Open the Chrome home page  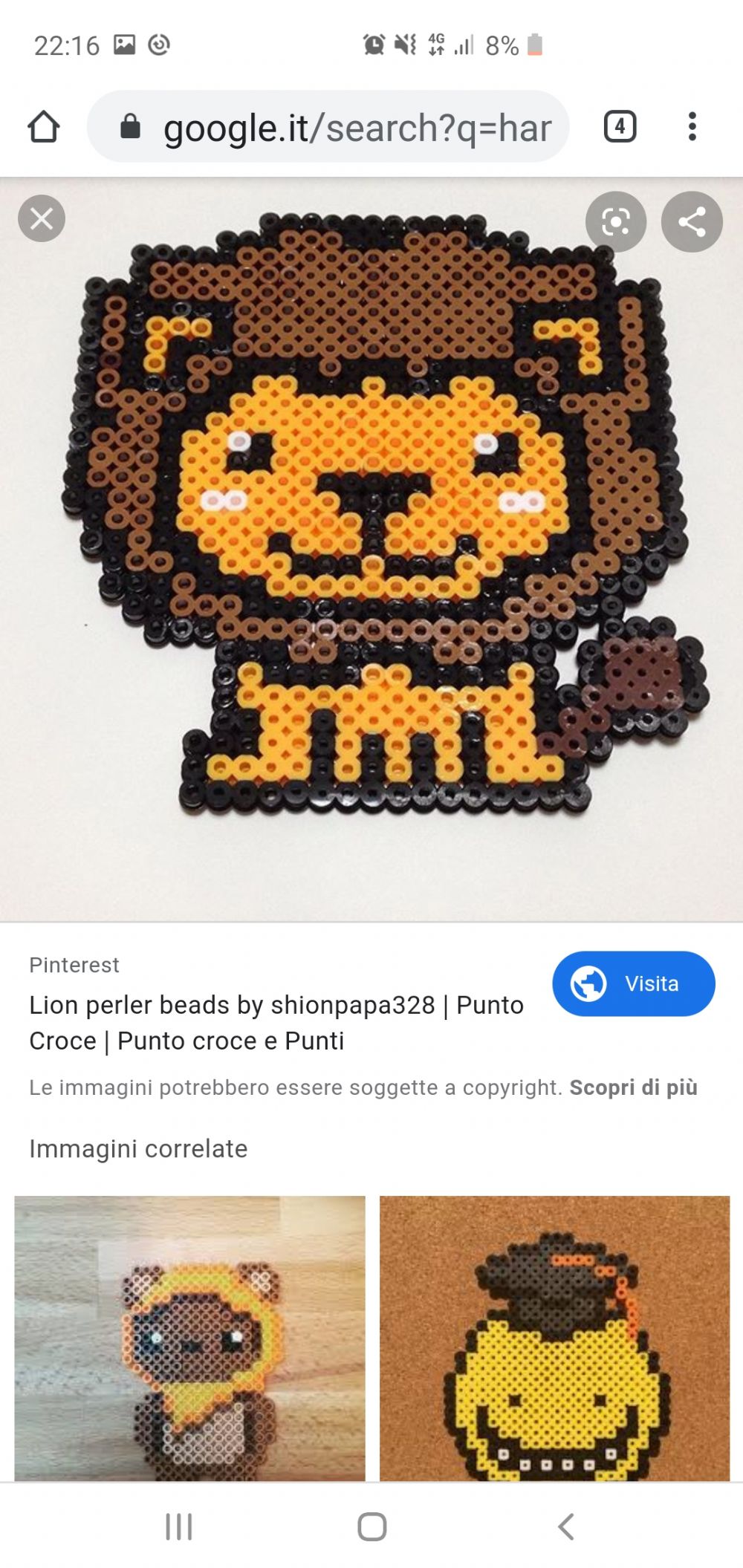pos(43,126)
